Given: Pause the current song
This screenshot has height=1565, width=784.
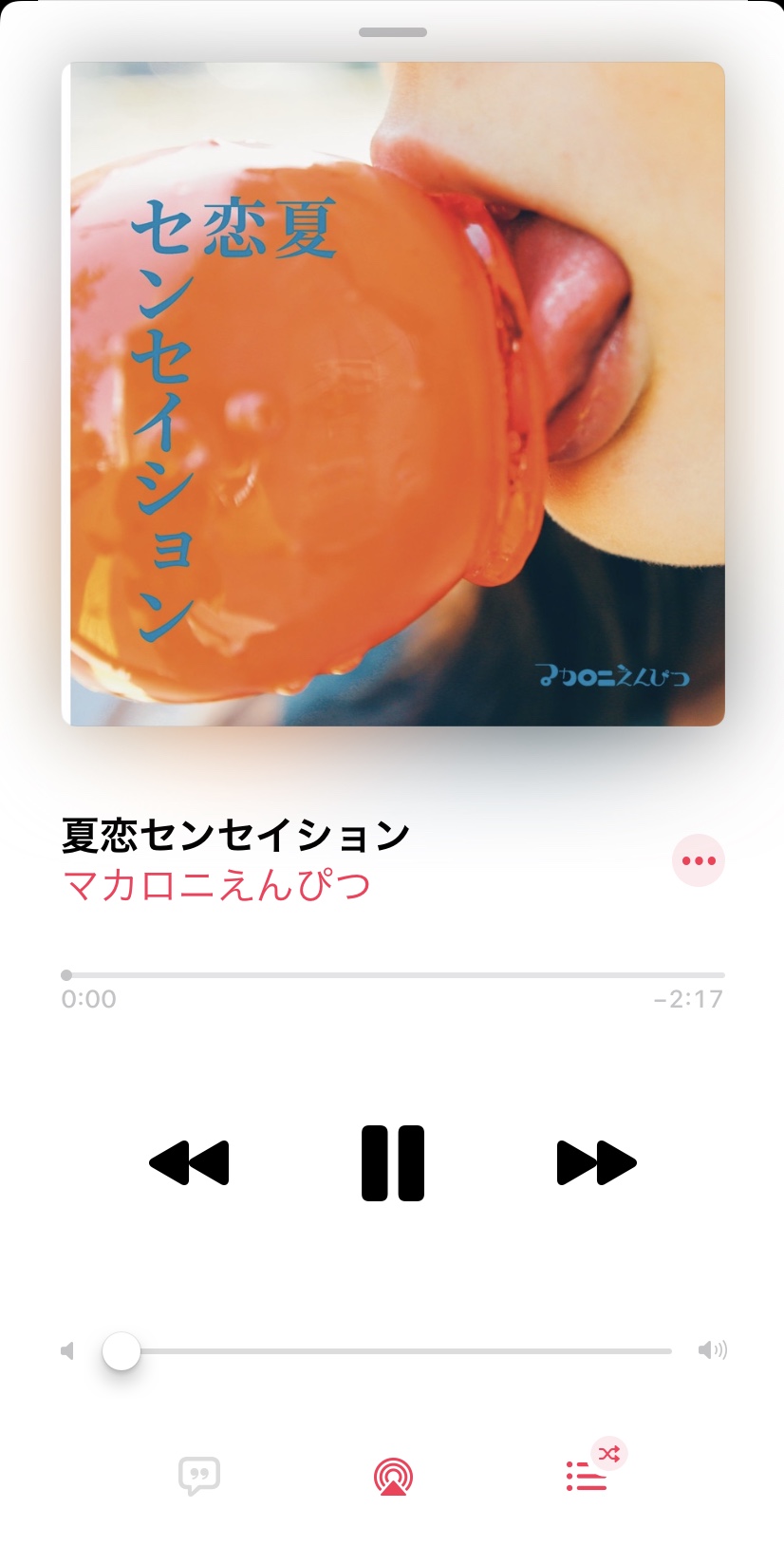Looking at the screenshot, I should pos(392,1162).
